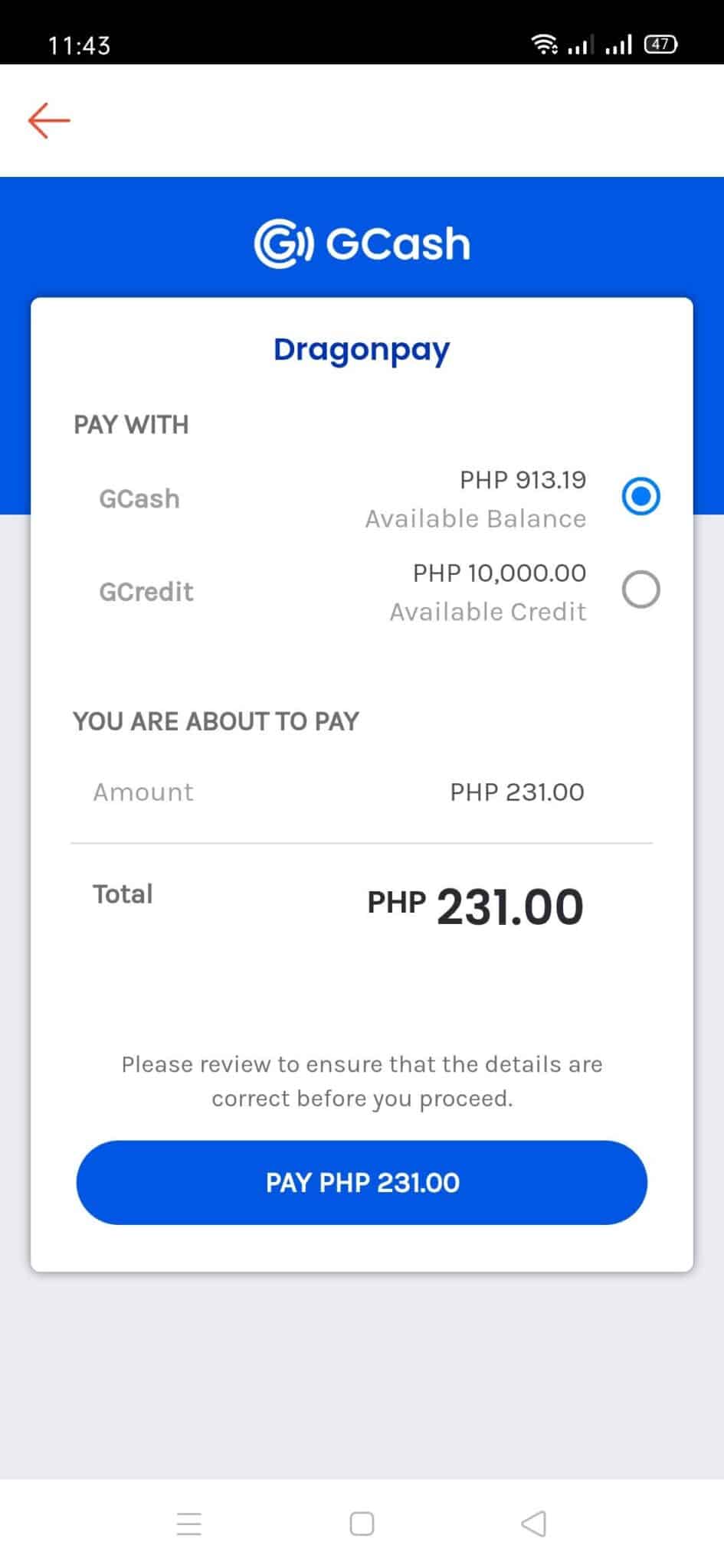Tap the Dragonpay merchant title
Image resolution: width=724 pixels, height=1568 pixels.
pyautogui.click(x=362, y=349)
